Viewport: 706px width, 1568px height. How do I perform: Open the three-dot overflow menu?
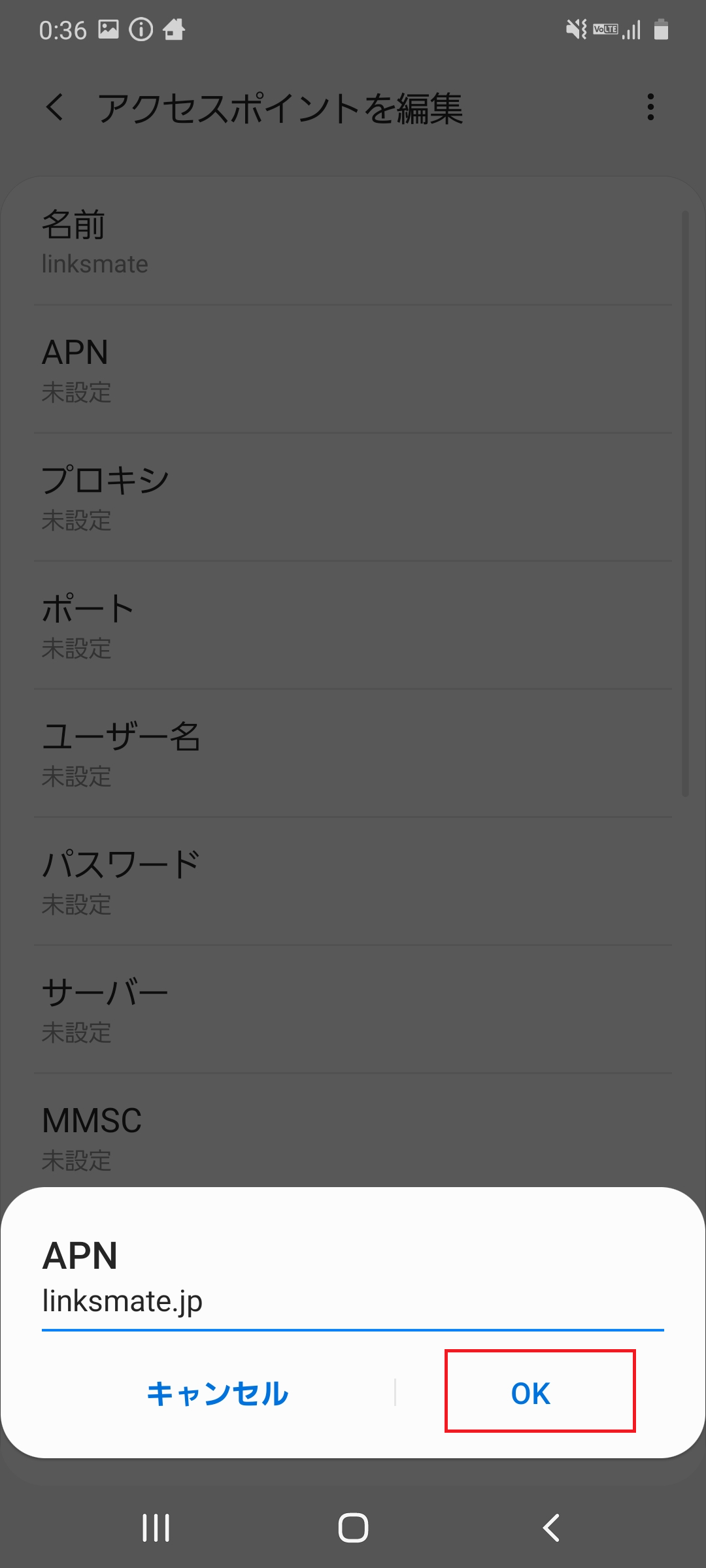(650, 108)
